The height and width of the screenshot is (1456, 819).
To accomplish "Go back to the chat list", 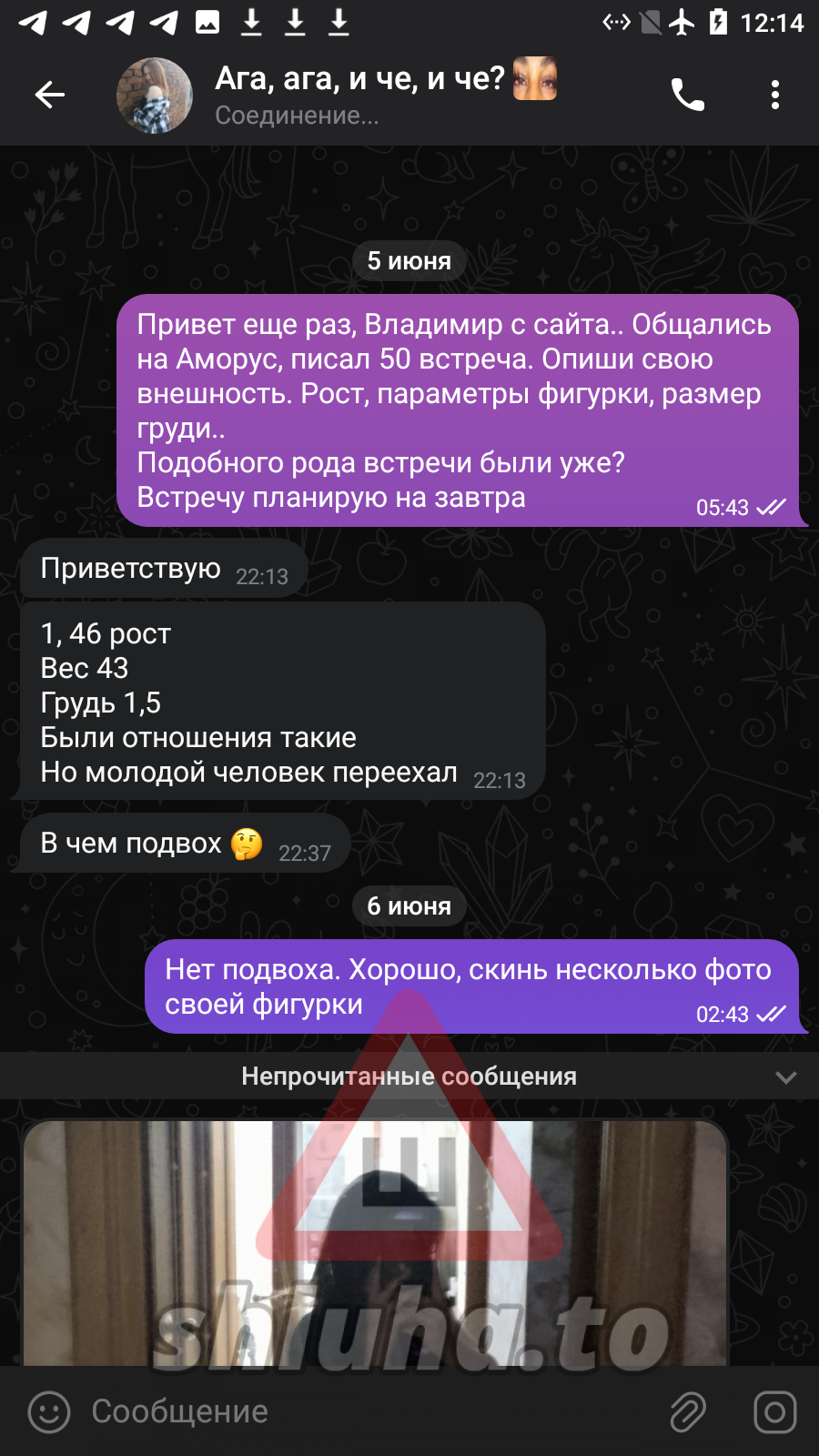I will [50, 95].
